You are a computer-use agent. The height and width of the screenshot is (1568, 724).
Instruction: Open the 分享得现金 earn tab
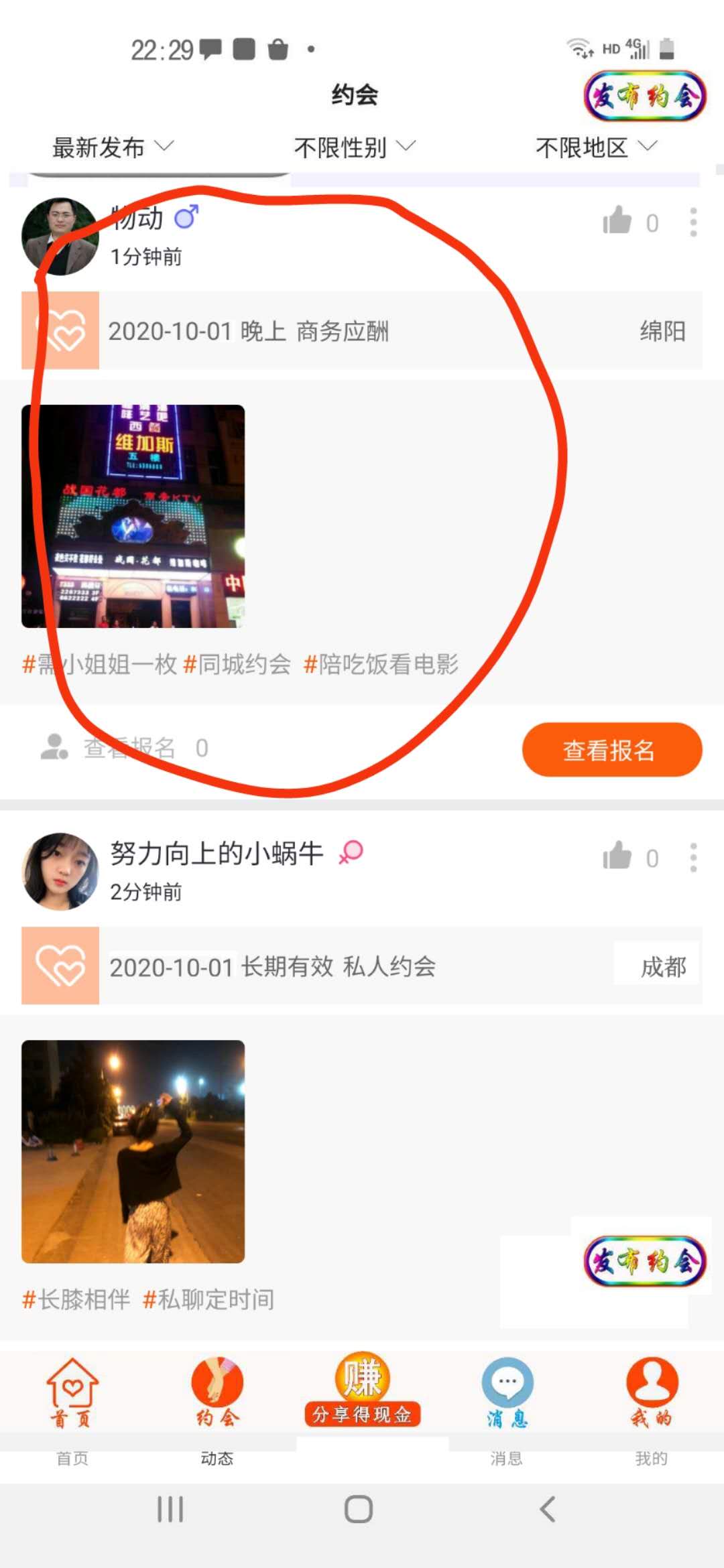click(x=362, y=1390)
